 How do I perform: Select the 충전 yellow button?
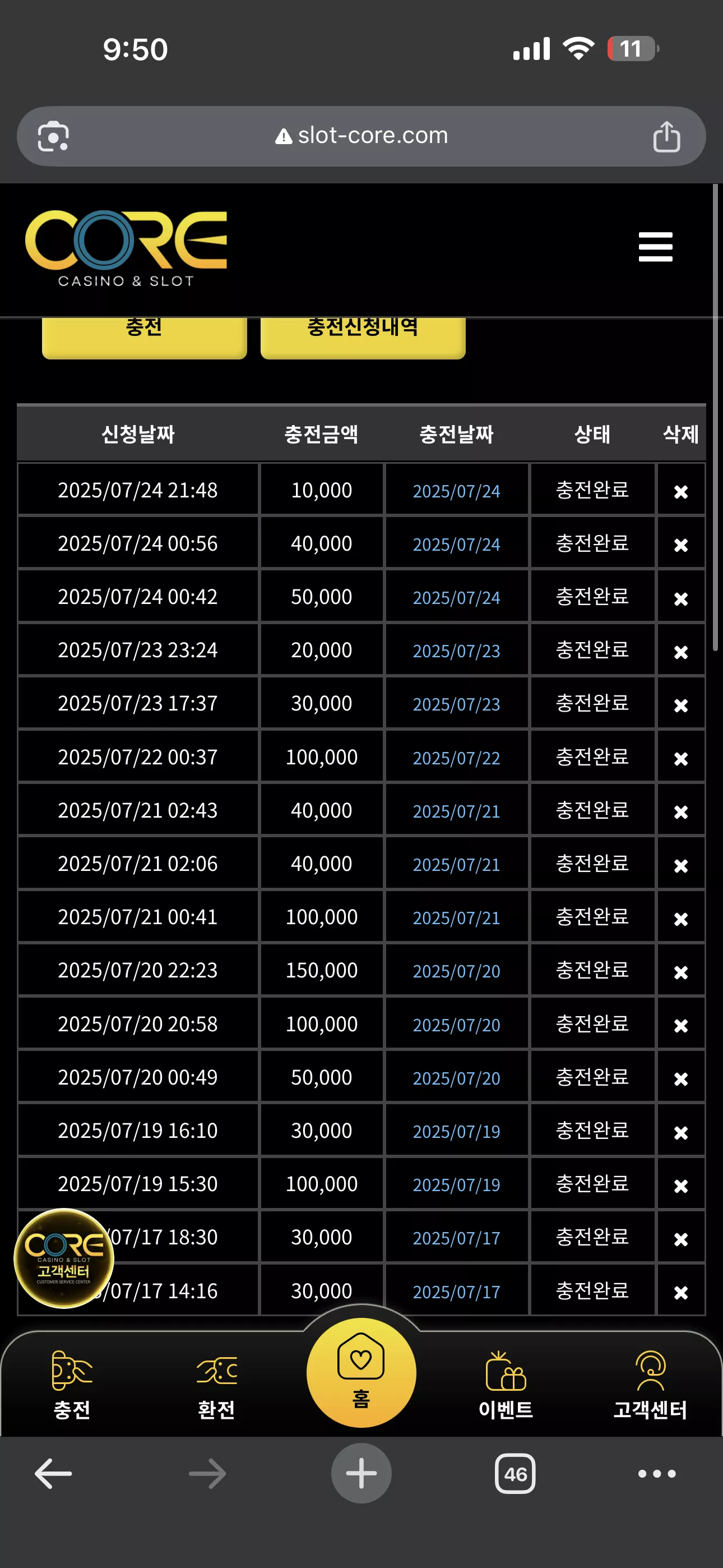(144, 336)
